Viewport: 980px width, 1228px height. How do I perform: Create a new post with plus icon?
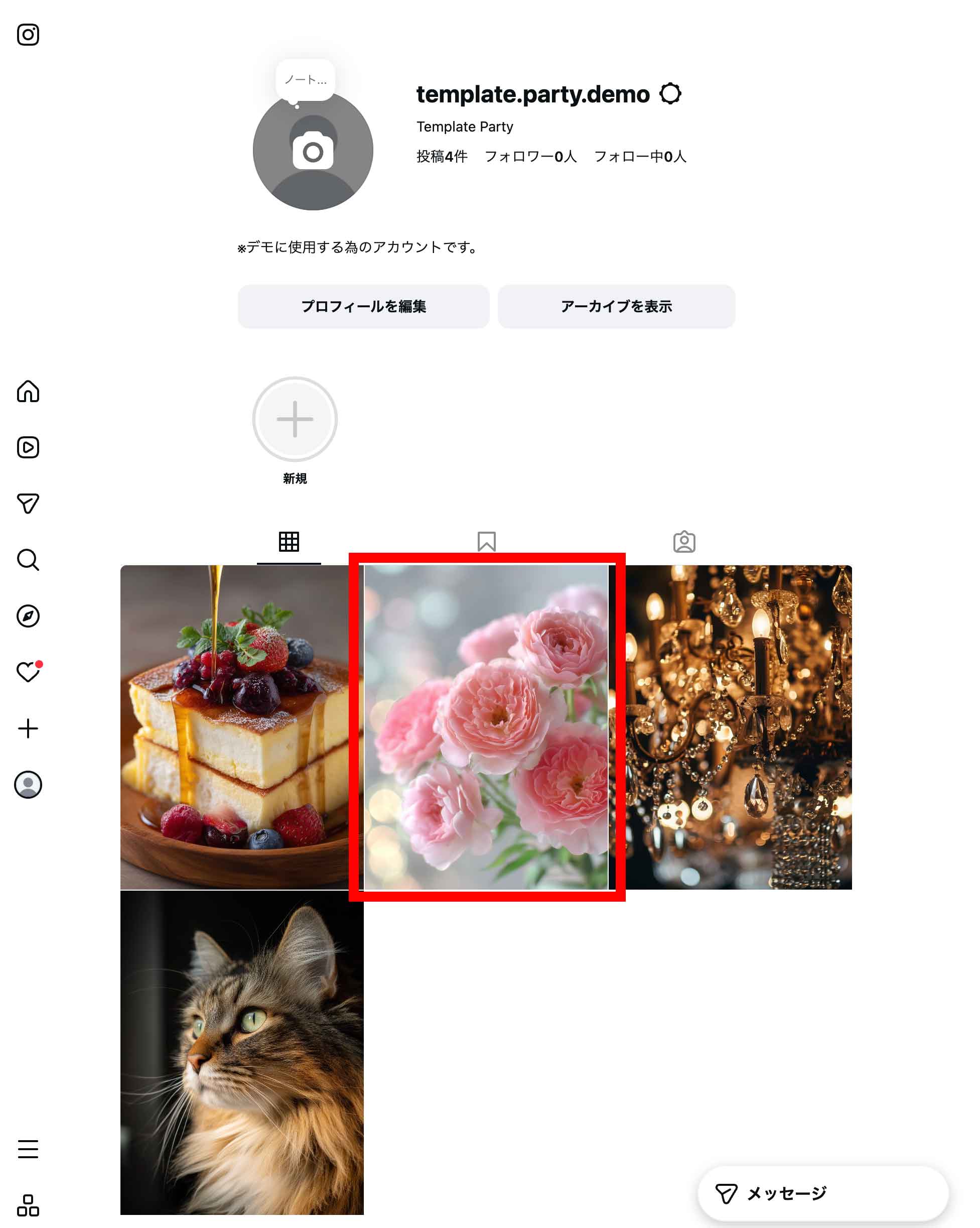tap(28, 728)
